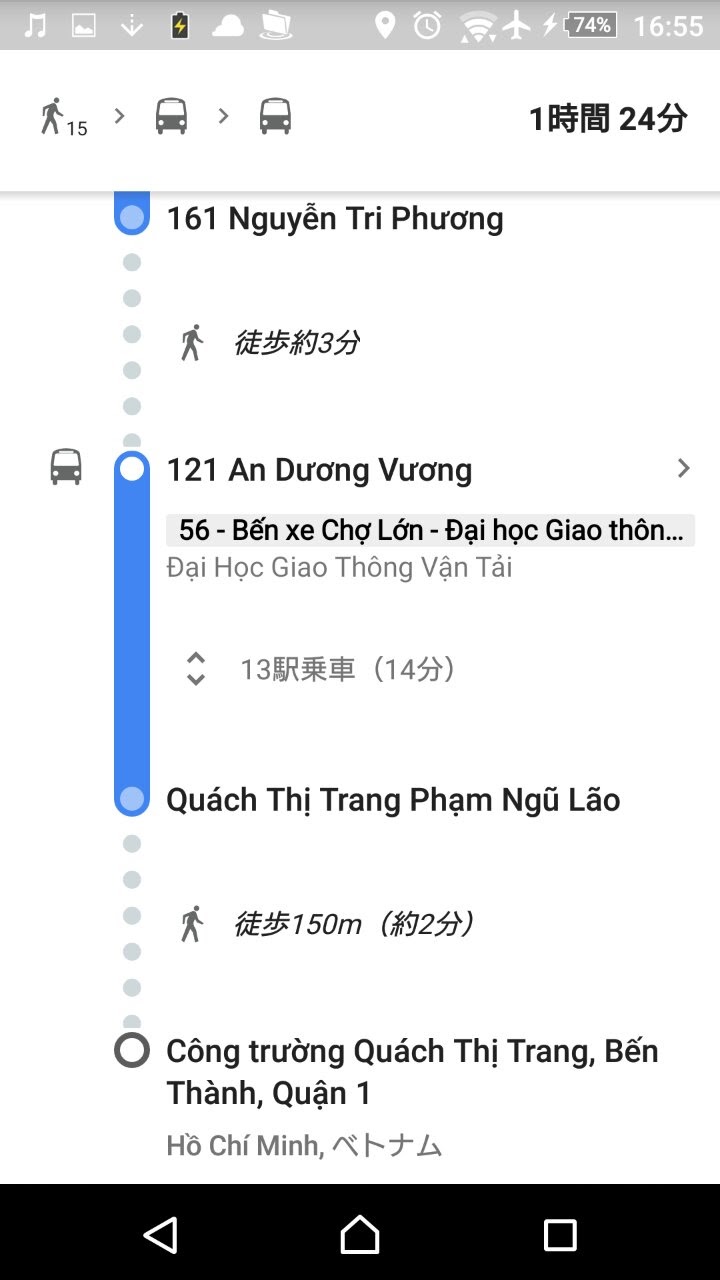Tap the route summary header showing 1時間 24分
Image resolution: width=720 pixels, height=1280 pixels.
[x=360, y=118]
